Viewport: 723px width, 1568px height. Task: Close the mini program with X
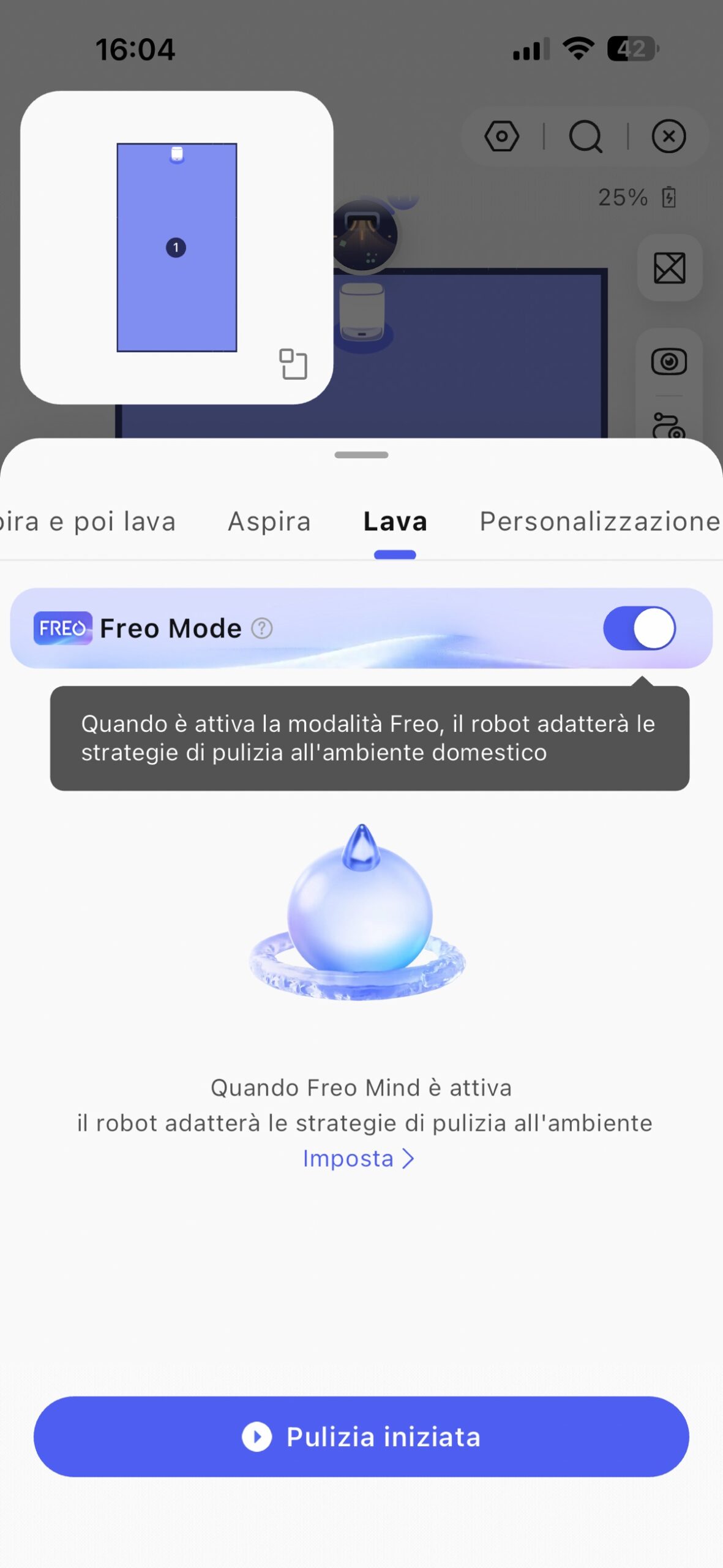(669, 136)
